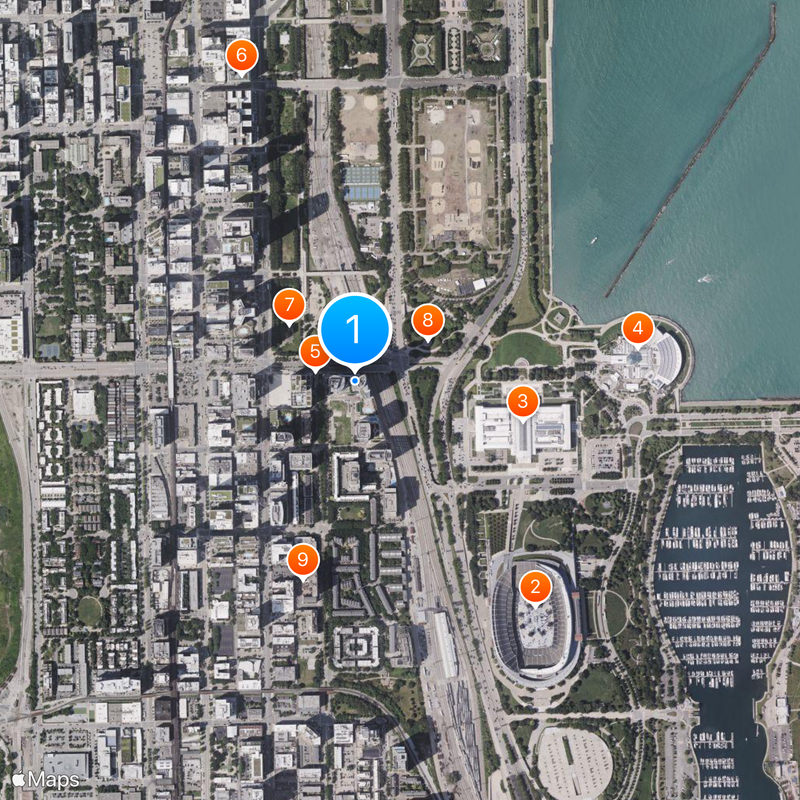This screenshot has height=800, width=800.
Task: Tap the orange pin labeled 5
Action: [314, 351]
